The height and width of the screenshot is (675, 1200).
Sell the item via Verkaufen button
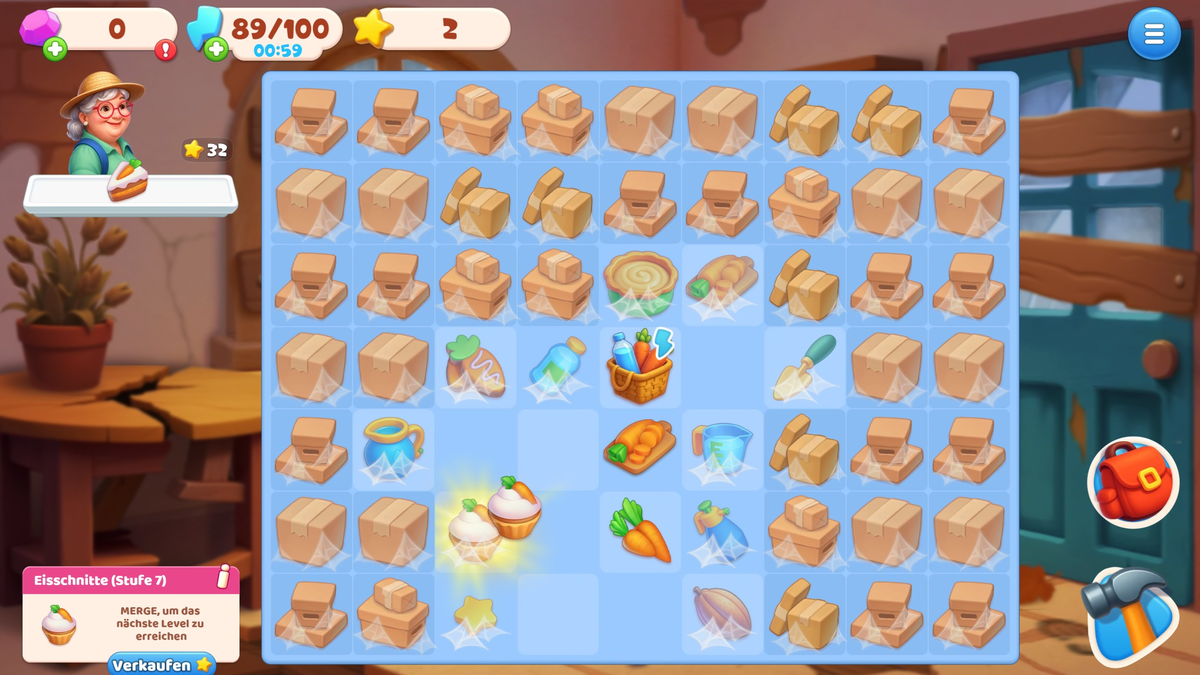coord(161,664)
